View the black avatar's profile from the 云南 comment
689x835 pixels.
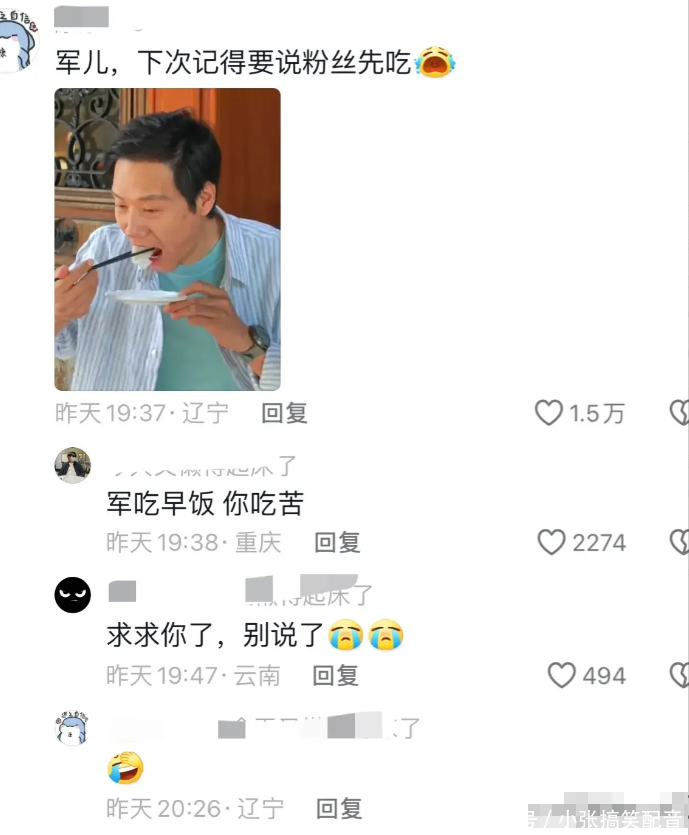point(73,595)
